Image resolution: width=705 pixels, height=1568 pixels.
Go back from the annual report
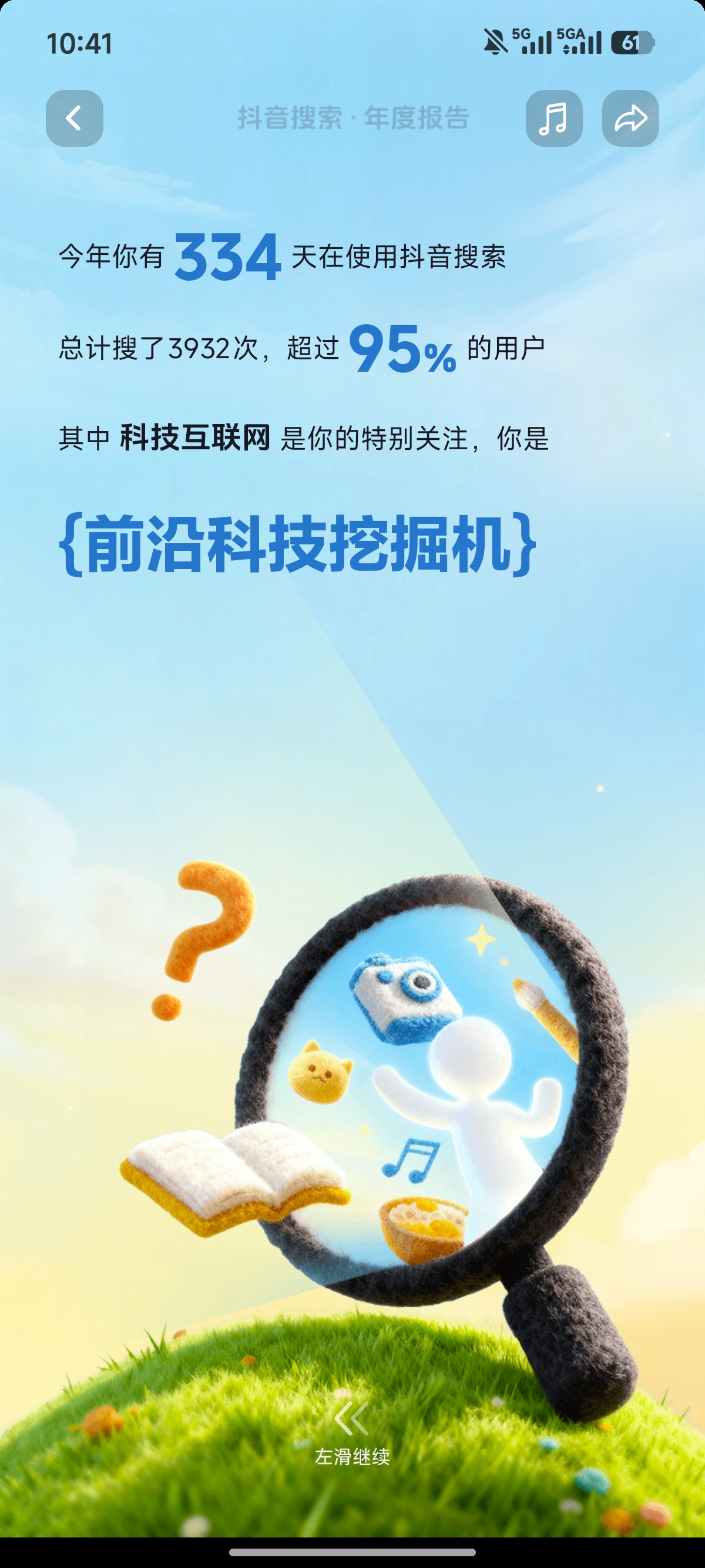pos(74,118)
